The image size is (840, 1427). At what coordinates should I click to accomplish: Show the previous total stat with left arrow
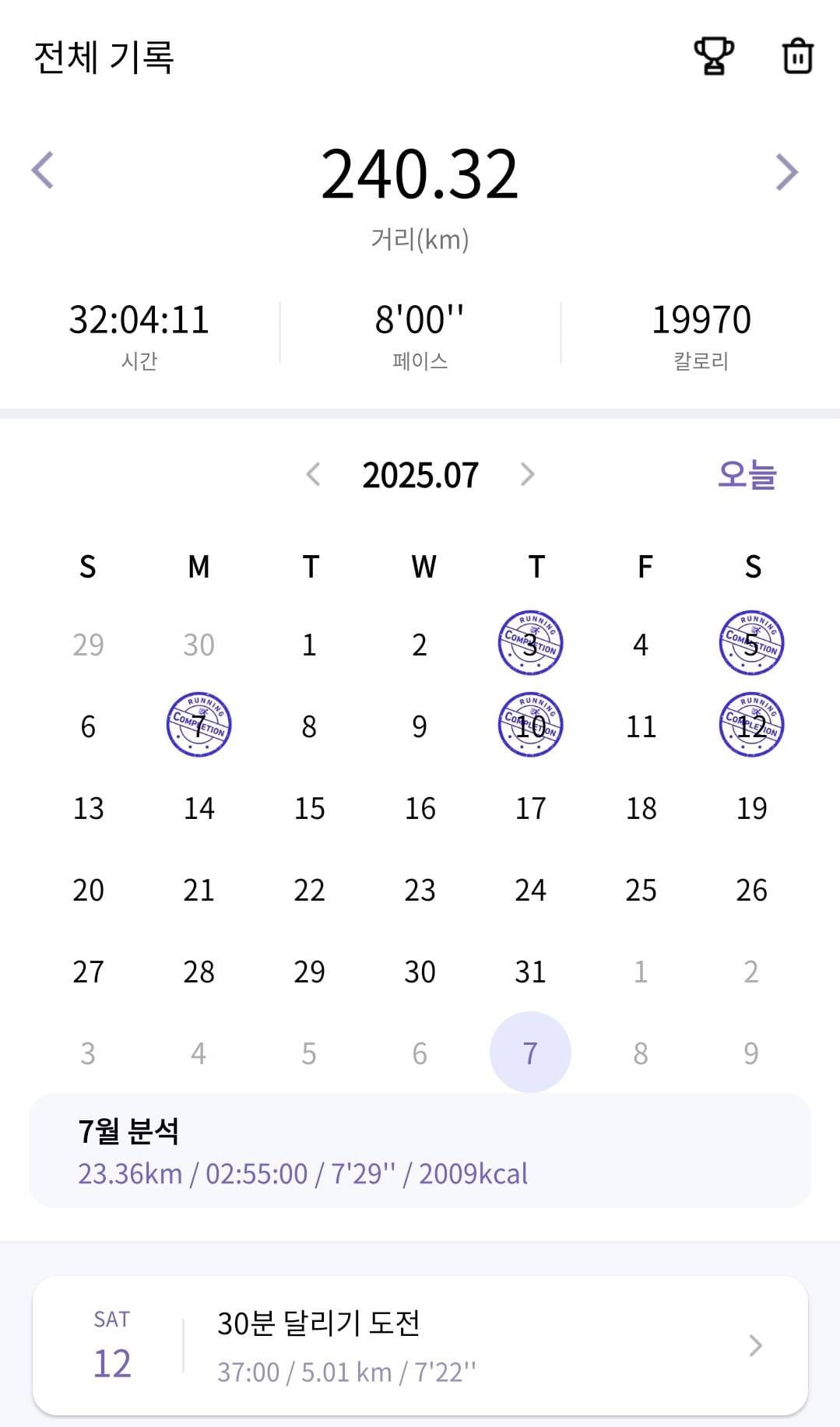click(x=43, y=170)
